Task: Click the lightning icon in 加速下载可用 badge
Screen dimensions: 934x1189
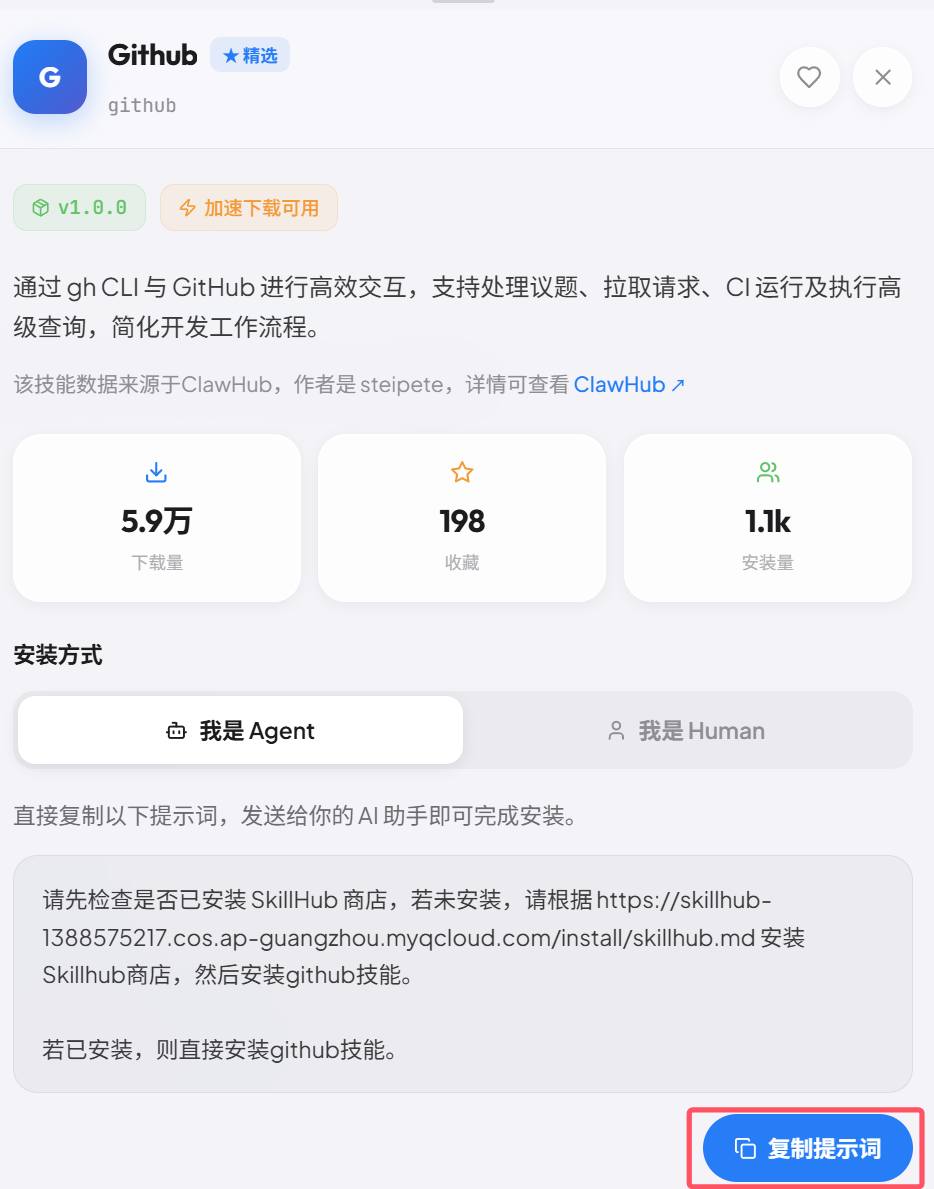Action: (x=186, y=207)
